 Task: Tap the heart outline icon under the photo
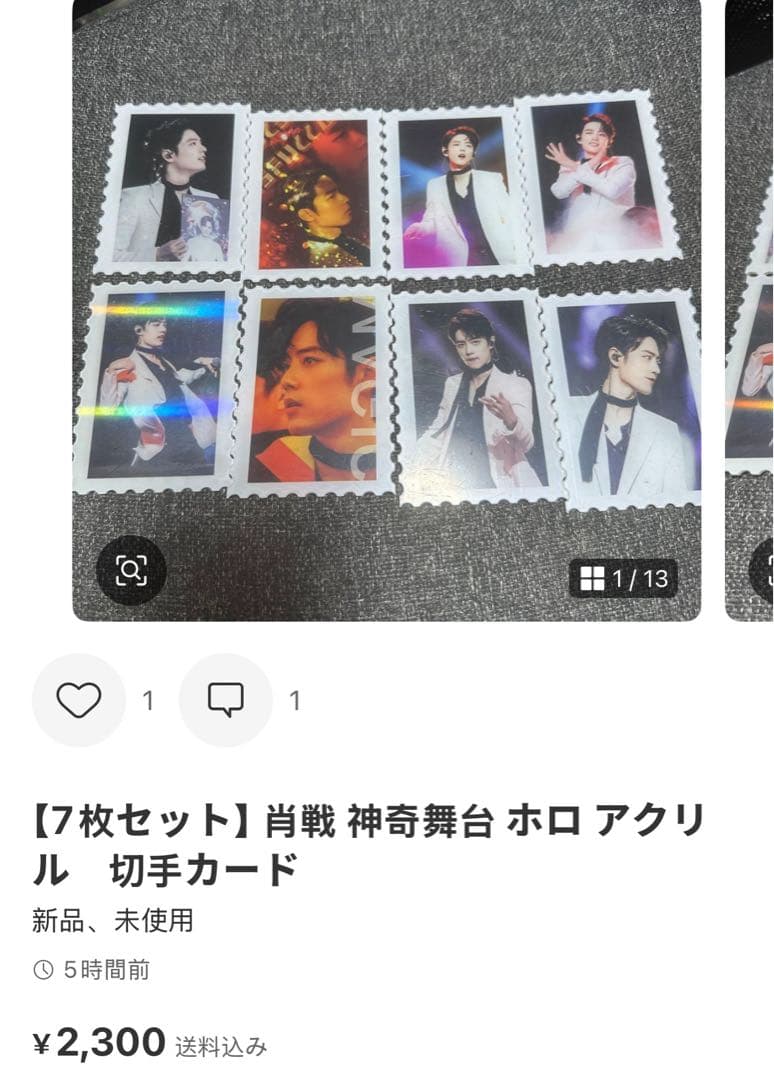(x=80, y=696)
